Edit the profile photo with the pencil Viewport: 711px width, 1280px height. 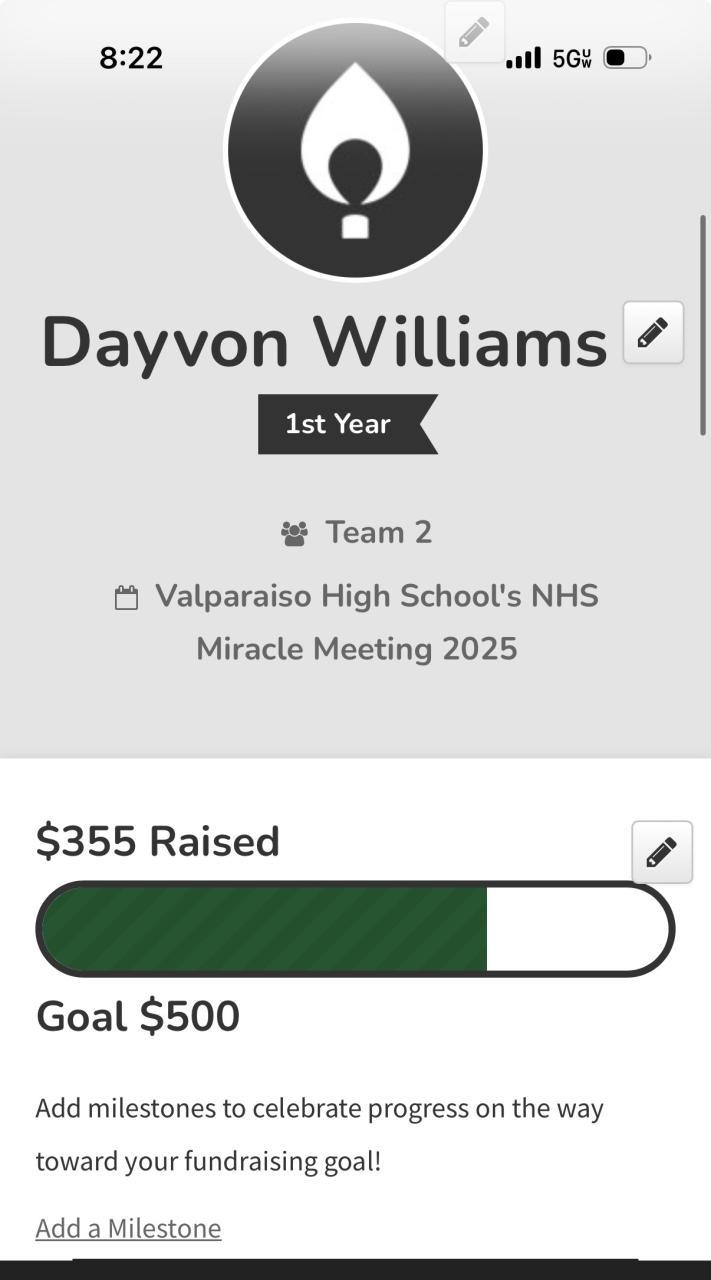pyautogui.click(x=474, y=33)
